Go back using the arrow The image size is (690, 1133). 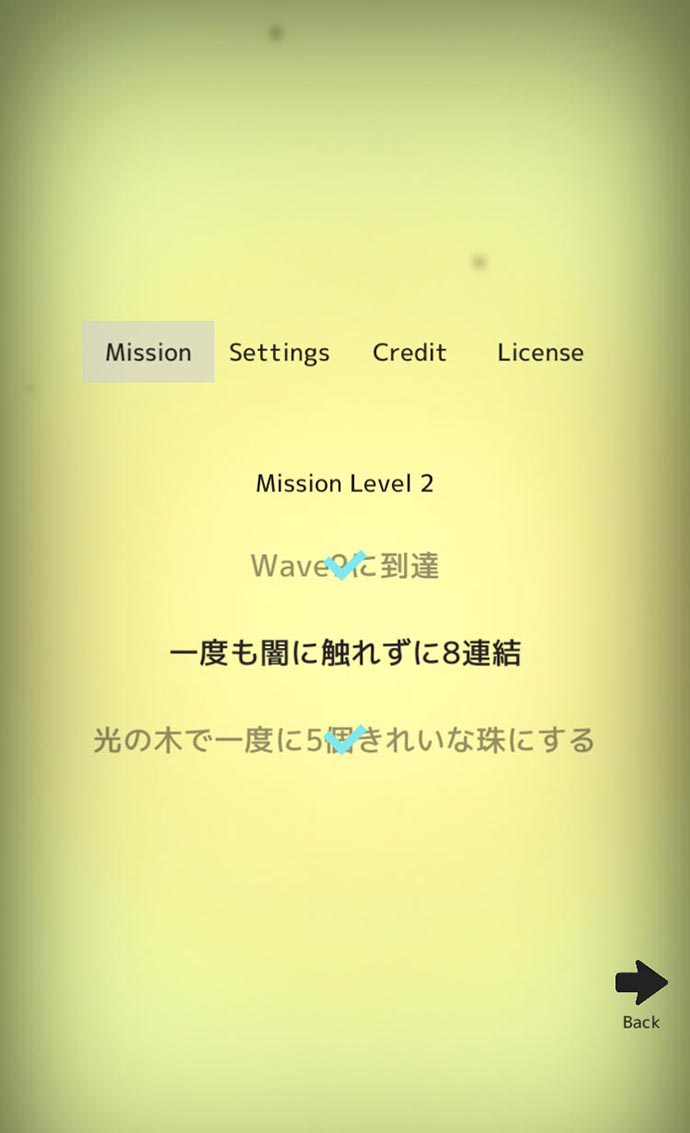[x=641, y=984]
